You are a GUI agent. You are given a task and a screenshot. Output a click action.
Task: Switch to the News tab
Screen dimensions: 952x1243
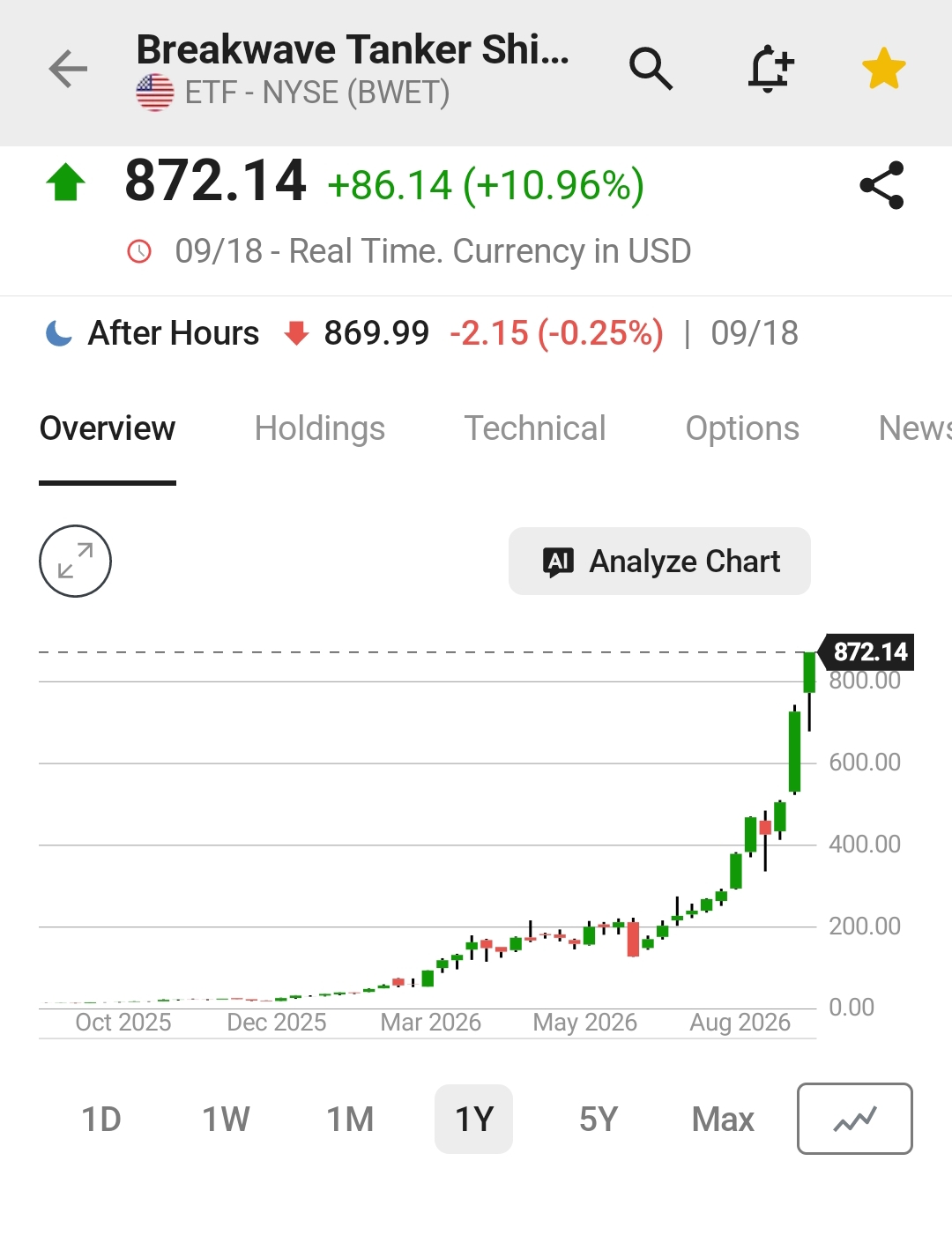(x=915, y=428)
